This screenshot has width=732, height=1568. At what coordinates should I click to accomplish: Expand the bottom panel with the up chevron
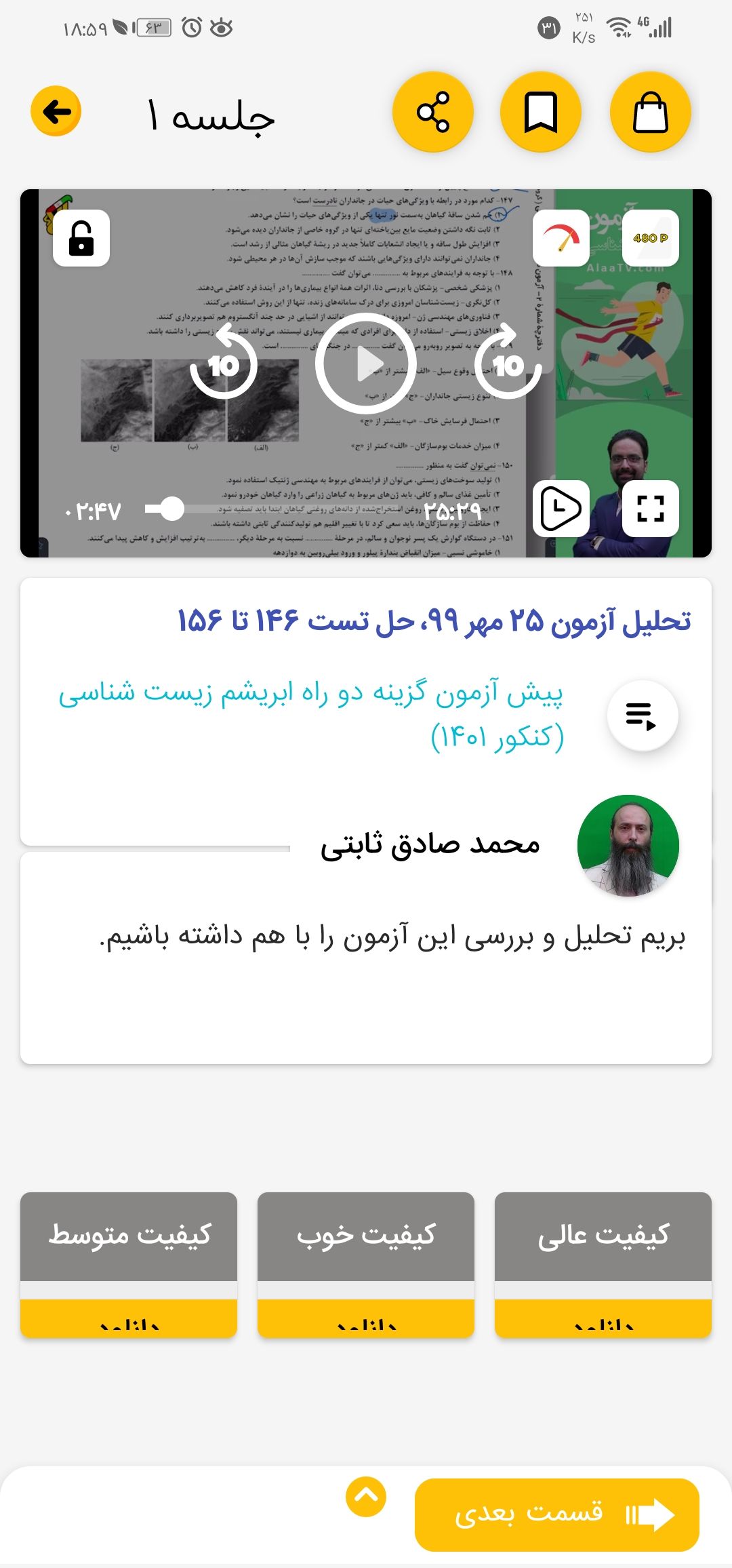click(366, 1496)
